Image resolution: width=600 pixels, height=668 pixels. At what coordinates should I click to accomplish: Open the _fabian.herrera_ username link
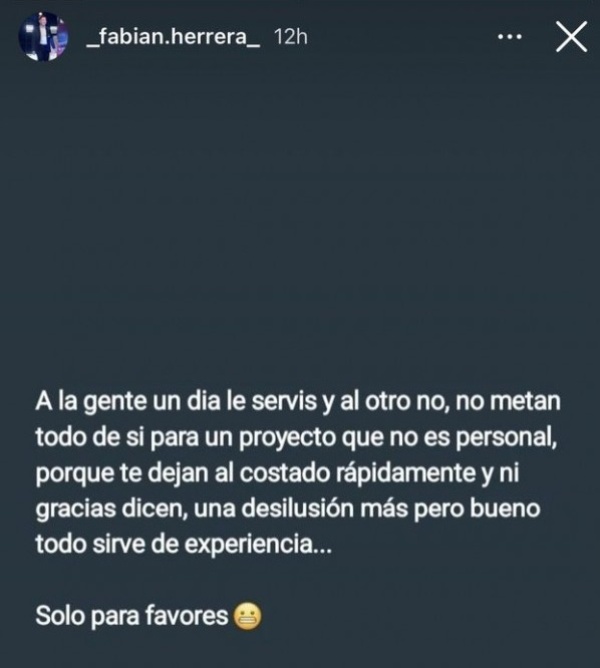click(x=174, y=35)
